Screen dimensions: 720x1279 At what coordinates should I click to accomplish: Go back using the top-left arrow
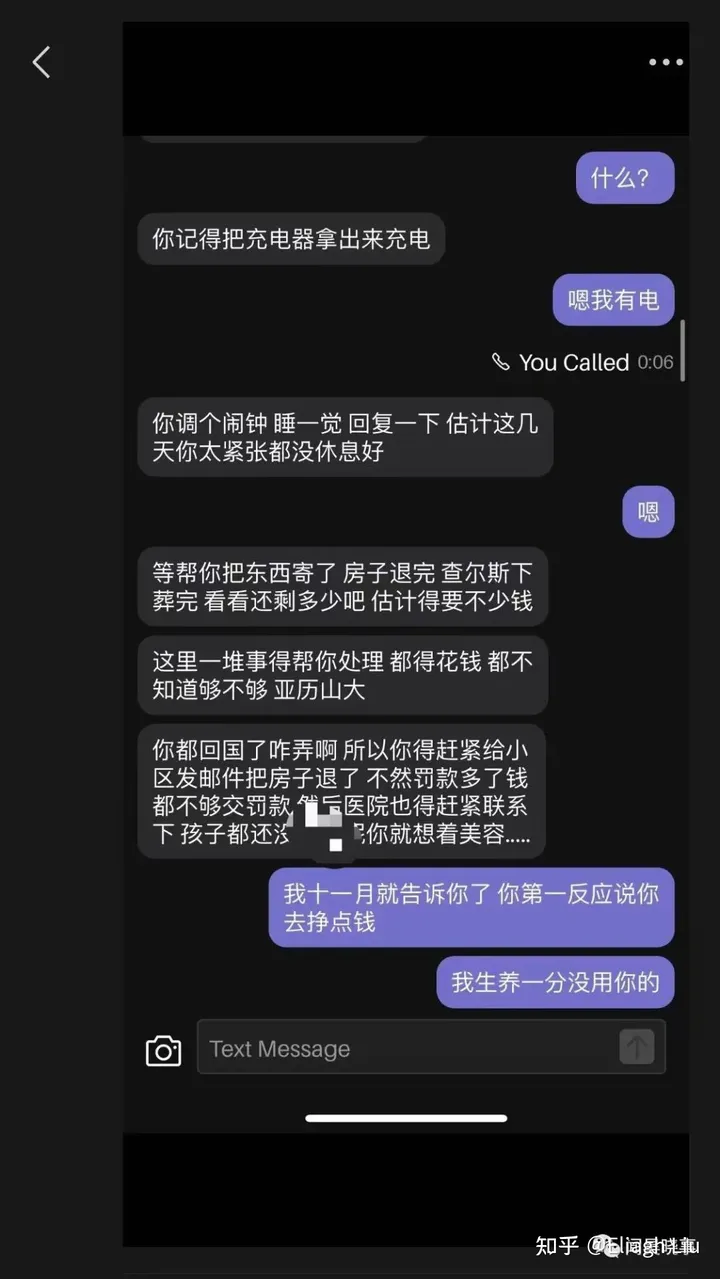41,62
